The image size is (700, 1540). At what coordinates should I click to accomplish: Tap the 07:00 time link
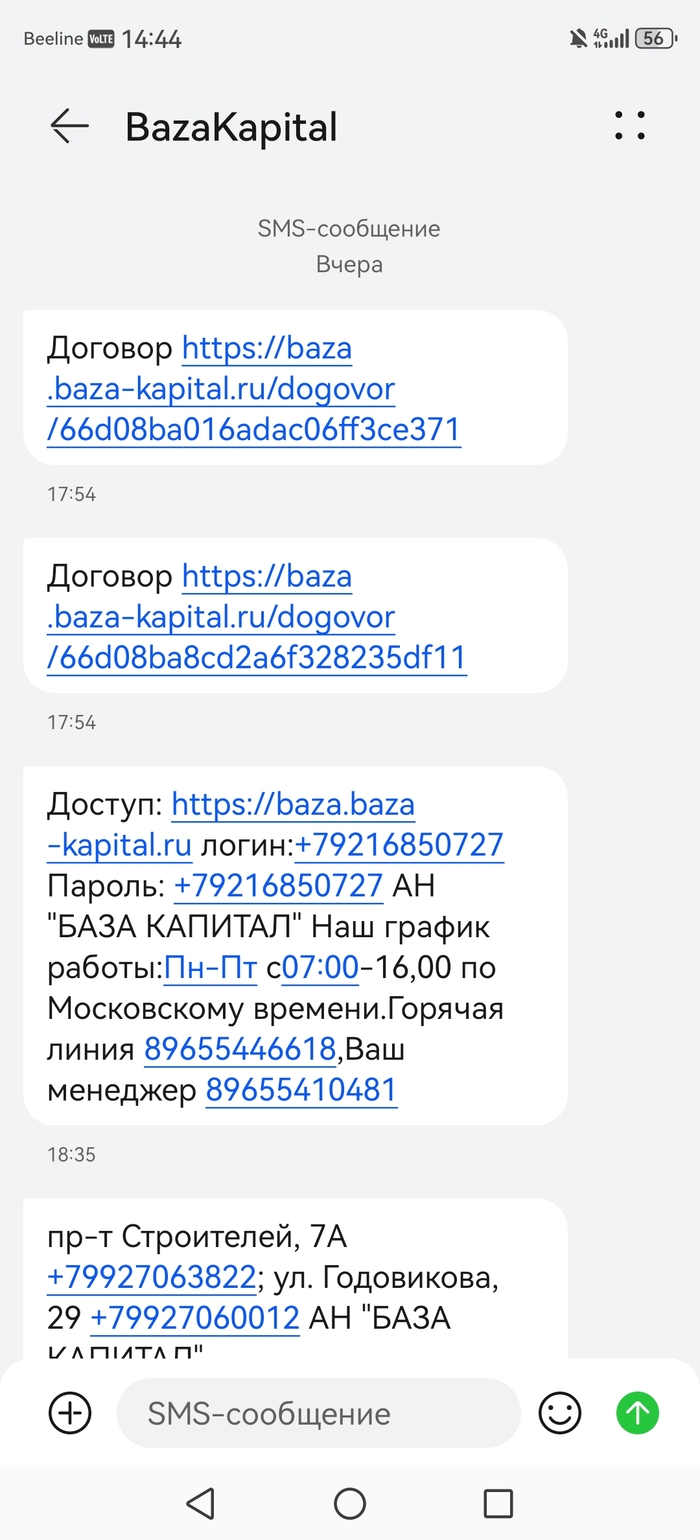[320, 968]
